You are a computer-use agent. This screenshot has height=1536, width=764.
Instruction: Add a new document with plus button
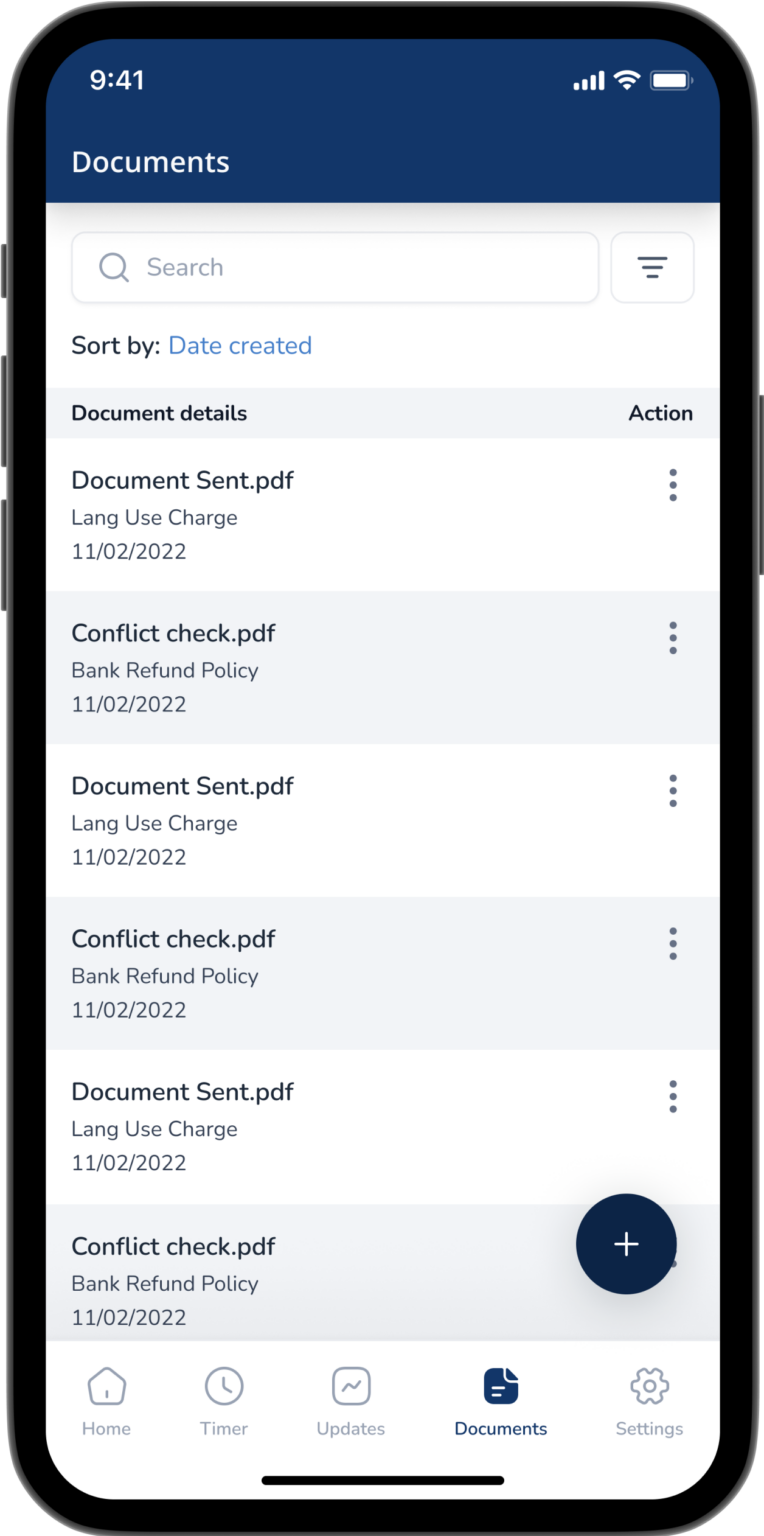click(626, 1244)
